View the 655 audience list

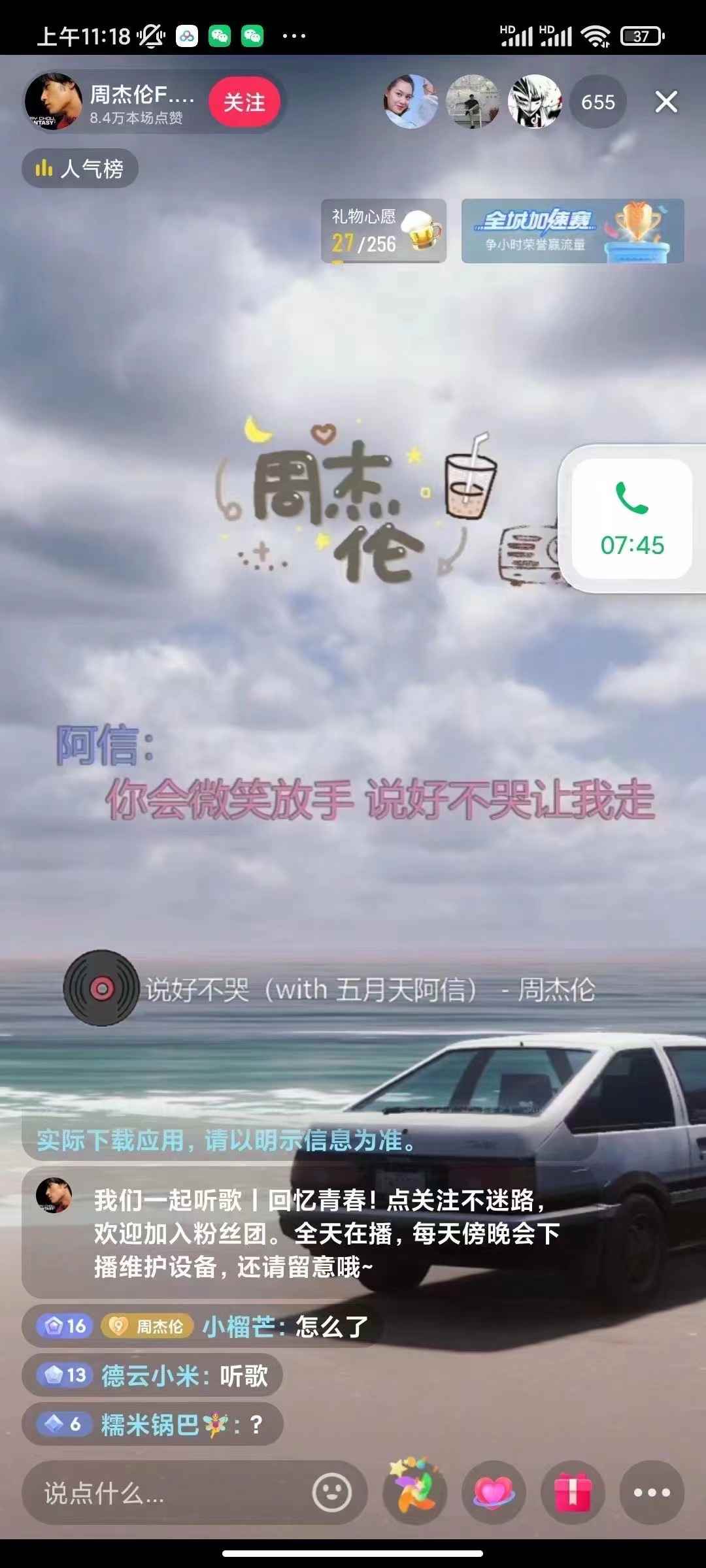click(x=597, y=102)
